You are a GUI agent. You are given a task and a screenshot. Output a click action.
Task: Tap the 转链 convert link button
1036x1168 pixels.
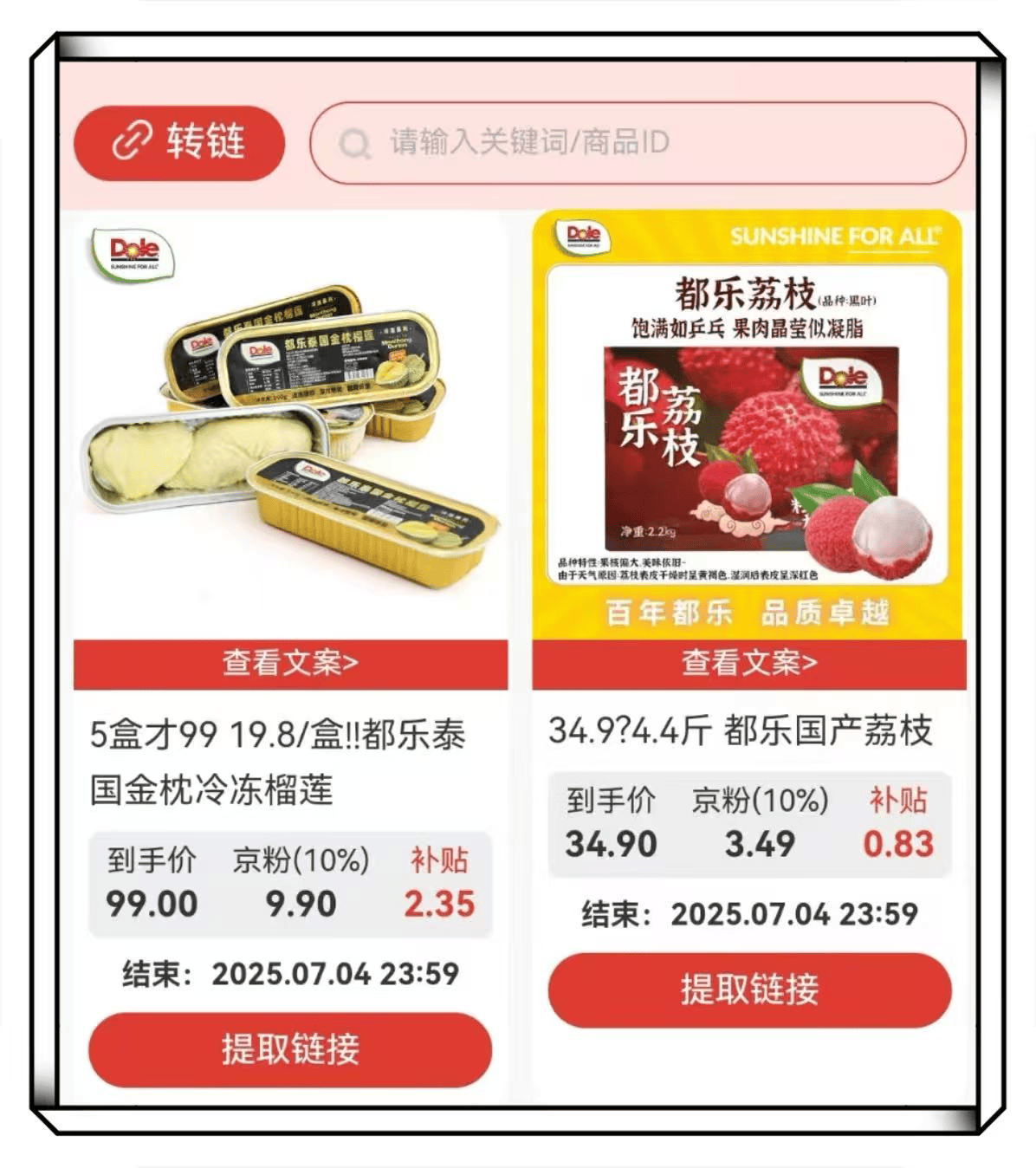(x=179, y=142)
